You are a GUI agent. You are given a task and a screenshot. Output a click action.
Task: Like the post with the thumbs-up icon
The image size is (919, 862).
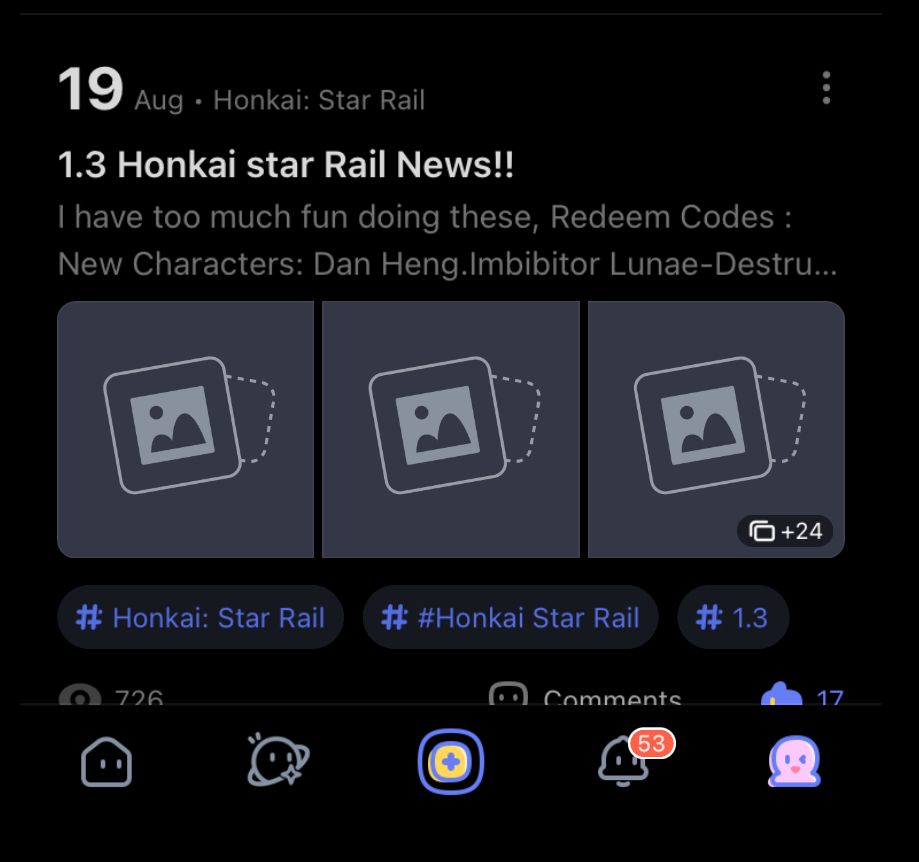[x=782, y=696]
